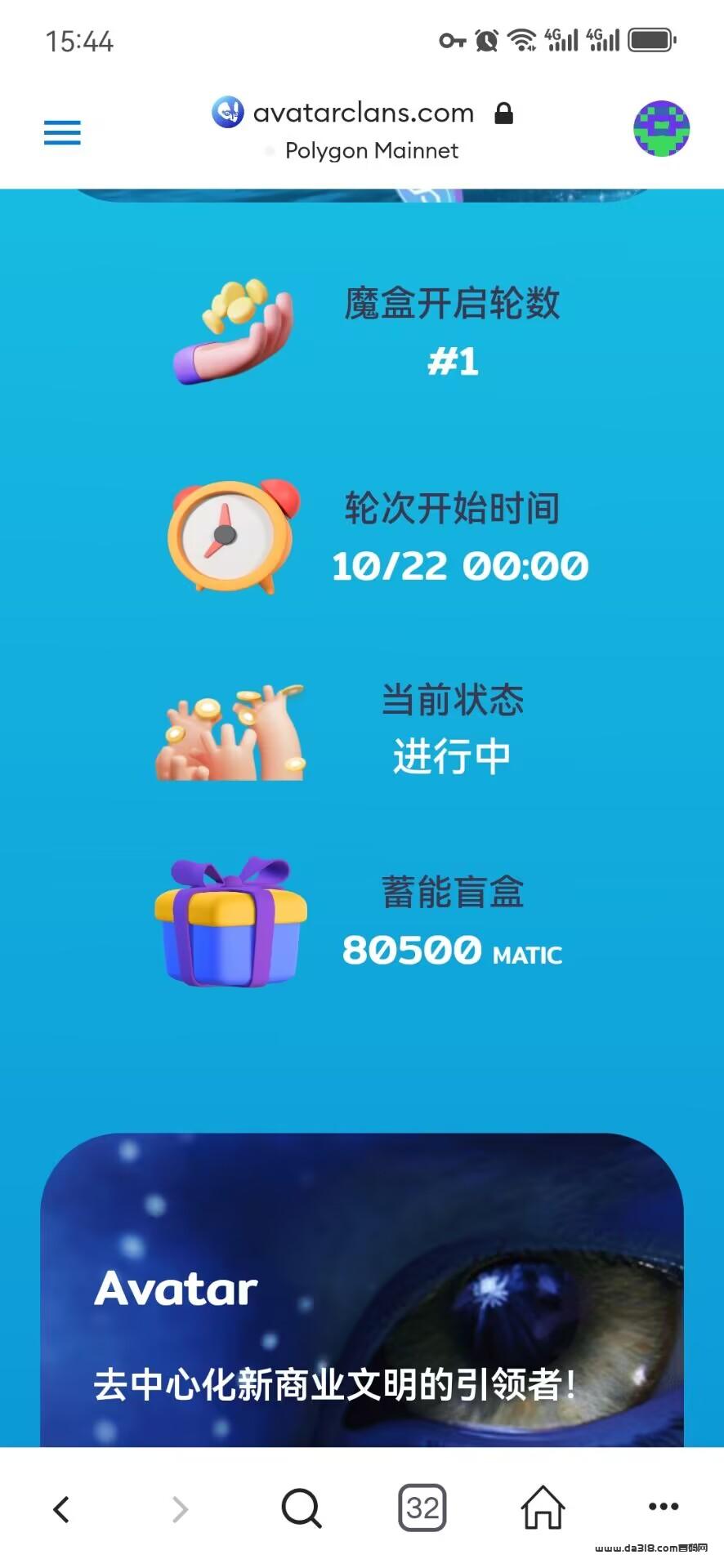724x1568 pixels.
Task: Go forward to the next page
Action: click(x=180, y=1508)
